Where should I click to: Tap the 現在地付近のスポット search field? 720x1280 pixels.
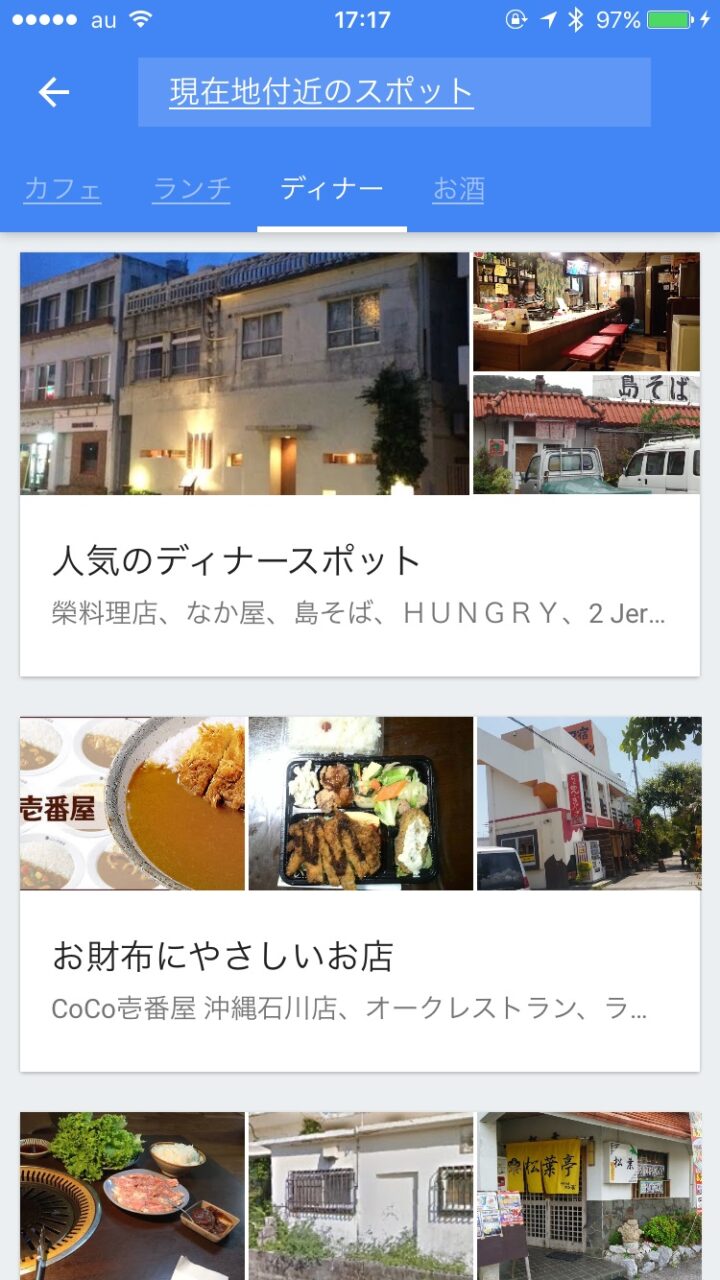coord(394,92)
